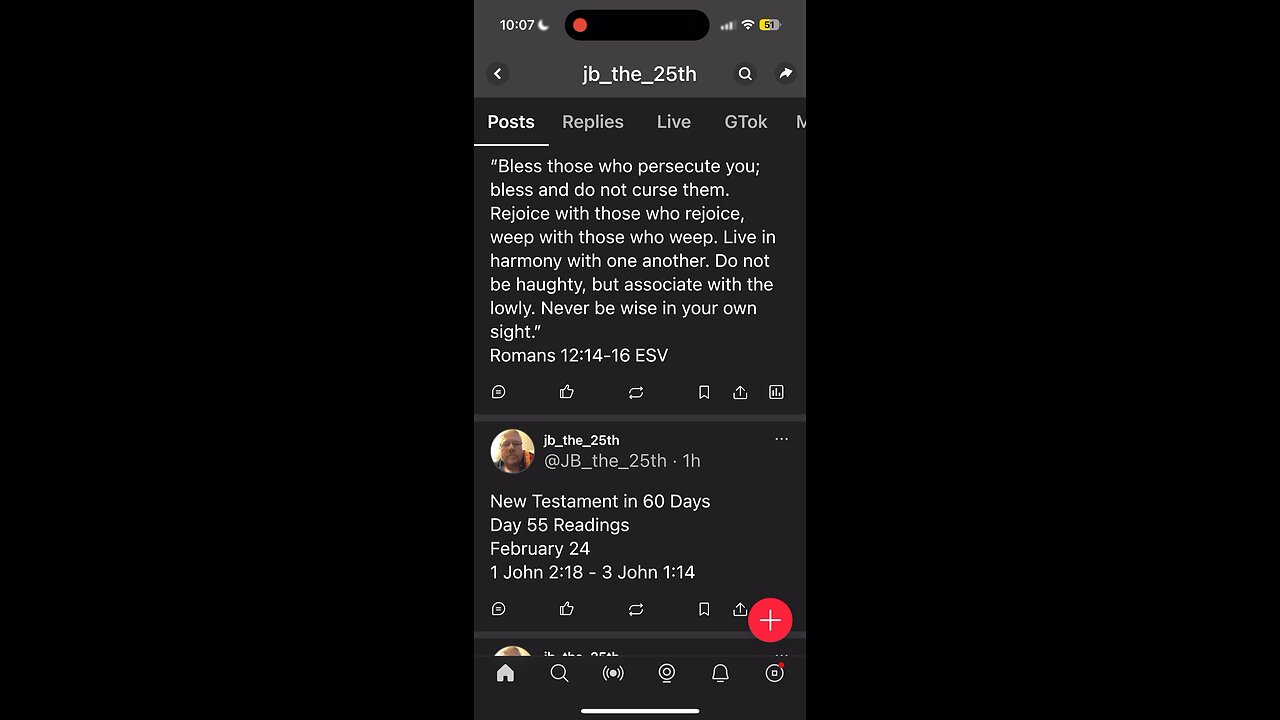The height and width of the screenshot is (720, 1280).
Task: Open search from the bottom bar
Action: click(x=559, y=674)
